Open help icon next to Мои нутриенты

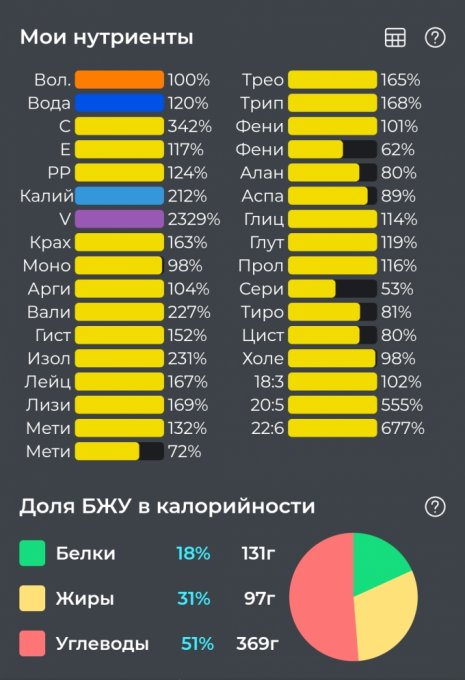435,38
